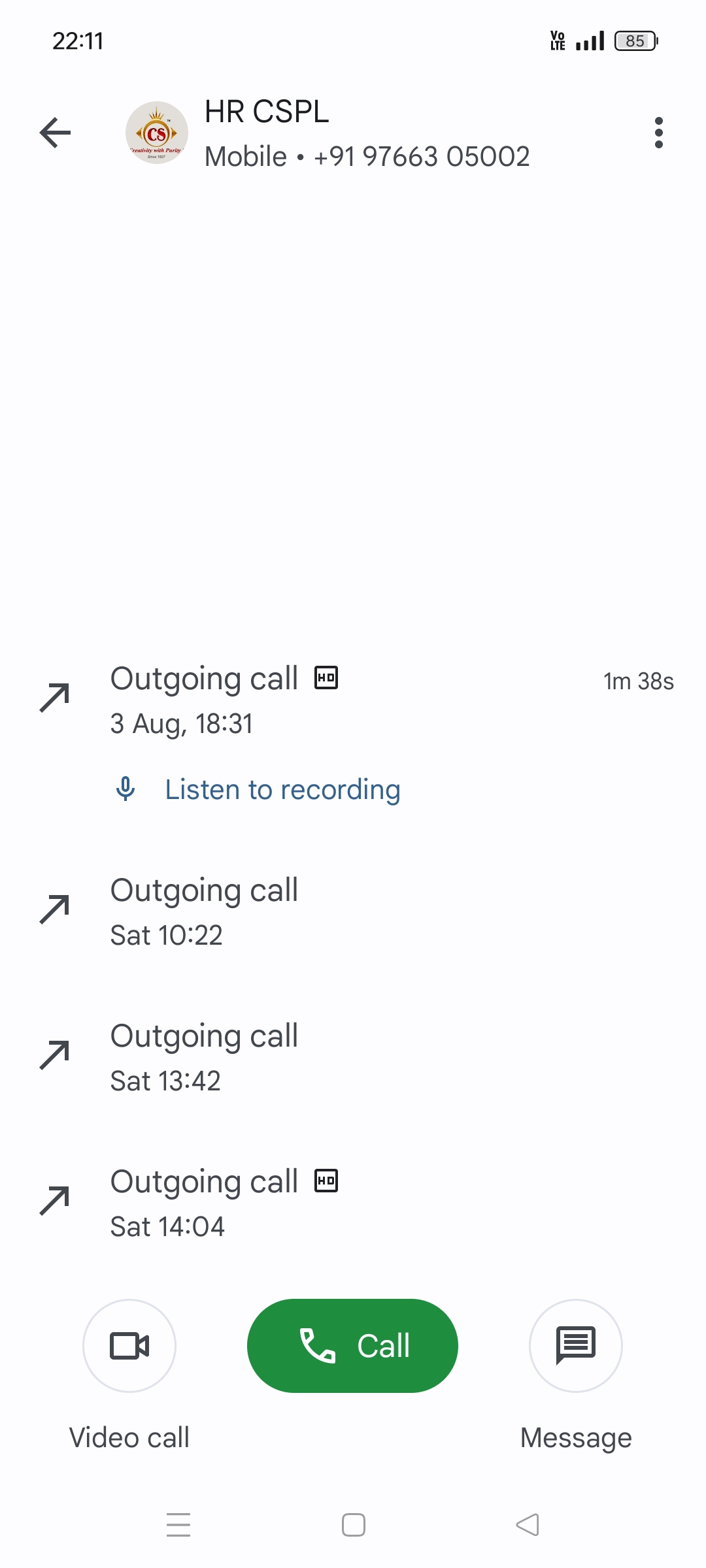Open the three-dot overflow menu
This screenshot has width=706, height=1568.
(x=658, y=133)
